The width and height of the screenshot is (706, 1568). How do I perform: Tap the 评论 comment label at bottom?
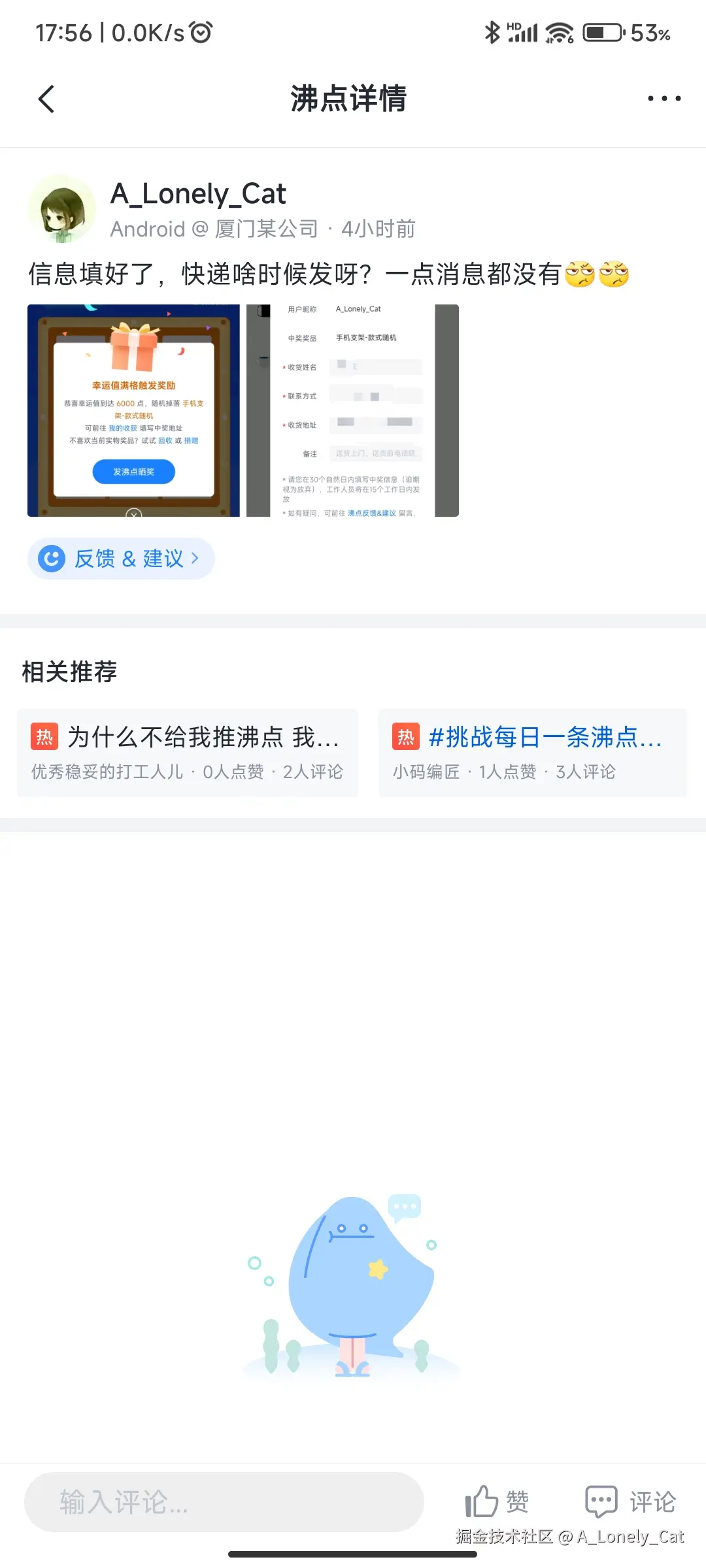(654, 1501)
